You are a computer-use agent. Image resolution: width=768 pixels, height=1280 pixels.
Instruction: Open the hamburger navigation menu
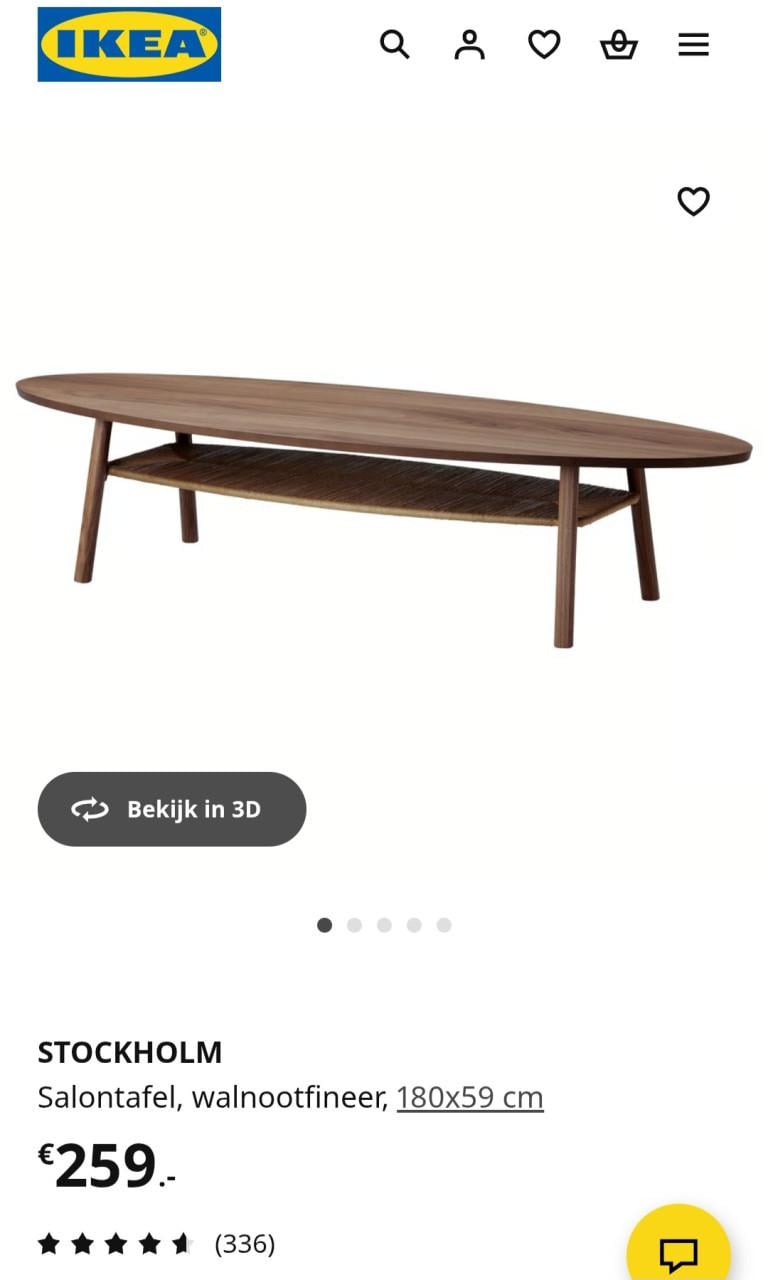tap(694, 44)
